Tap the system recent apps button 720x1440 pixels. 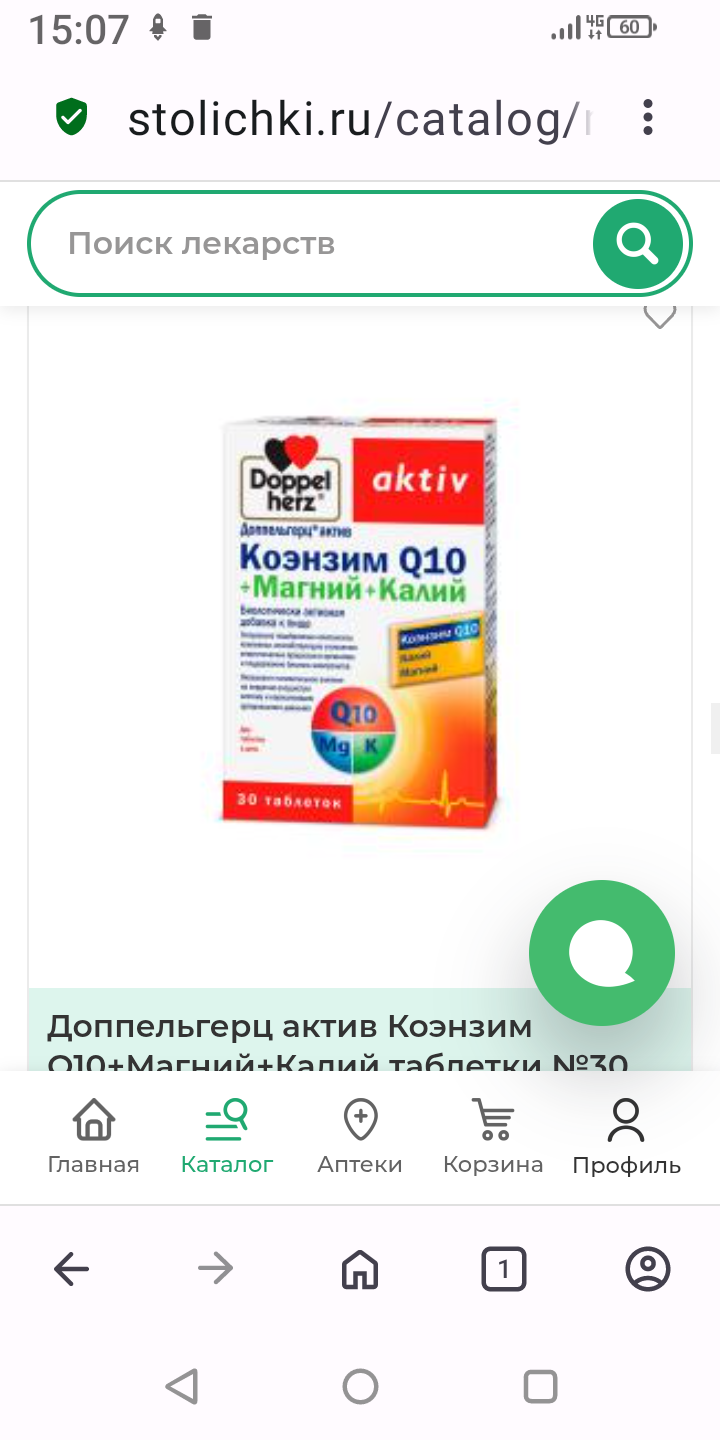click(540, 1387)
